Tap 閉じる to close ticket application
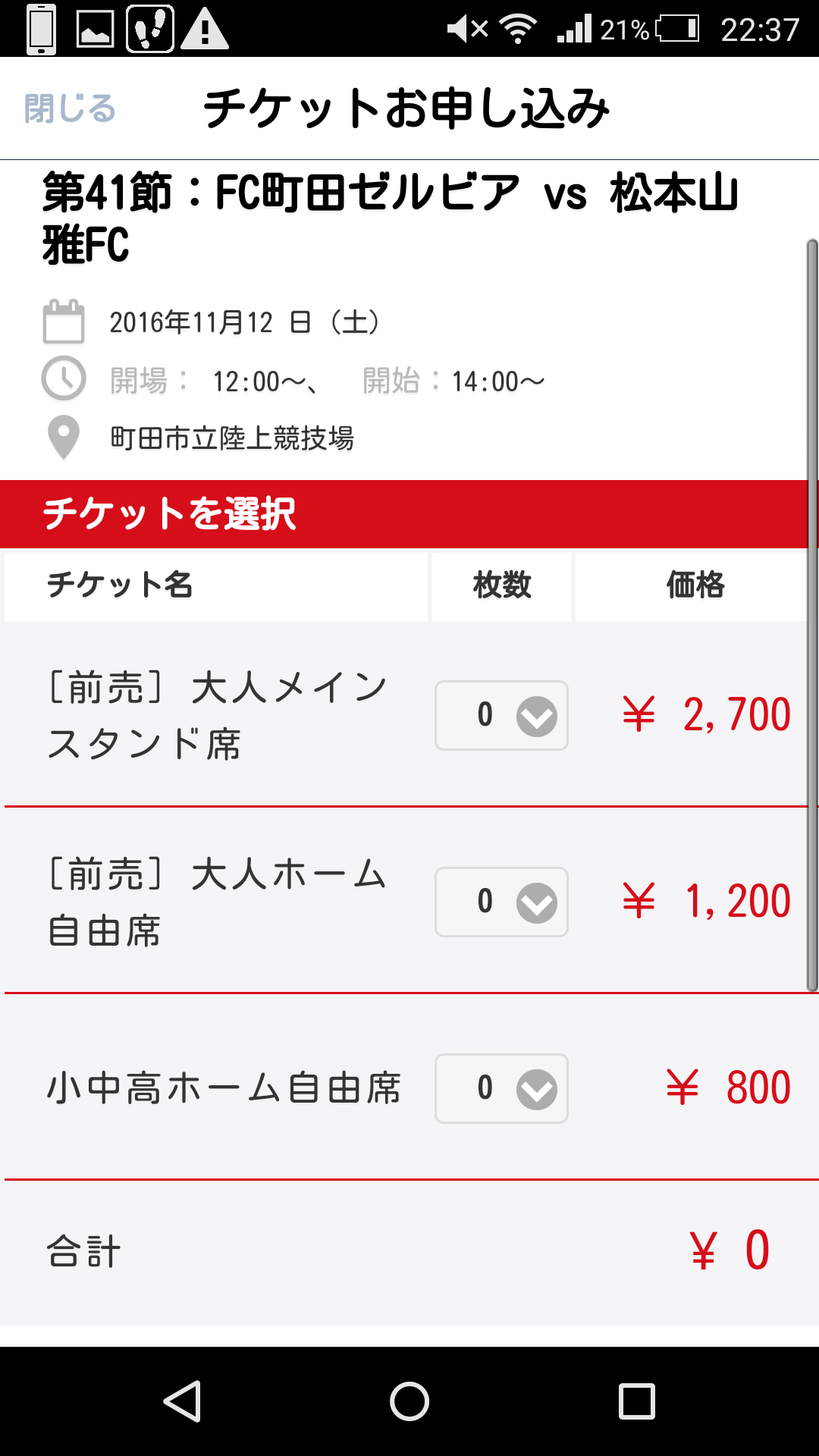Viewport: 819px width, 1456px height. pyautogui.click(x=70, y=108)
